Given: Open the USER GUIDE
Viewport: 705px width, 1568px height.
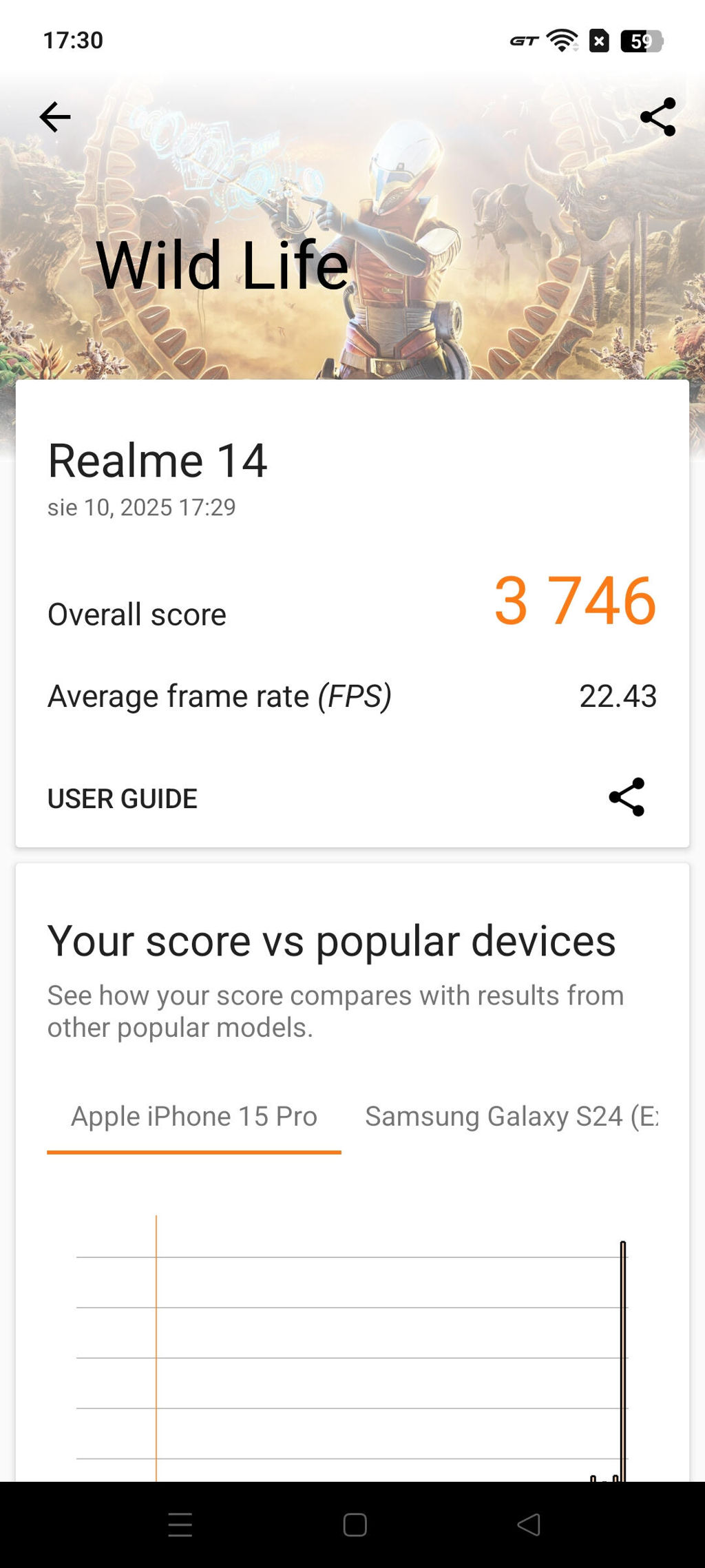Looking at the screenshot, I should (x=123, y=798).
